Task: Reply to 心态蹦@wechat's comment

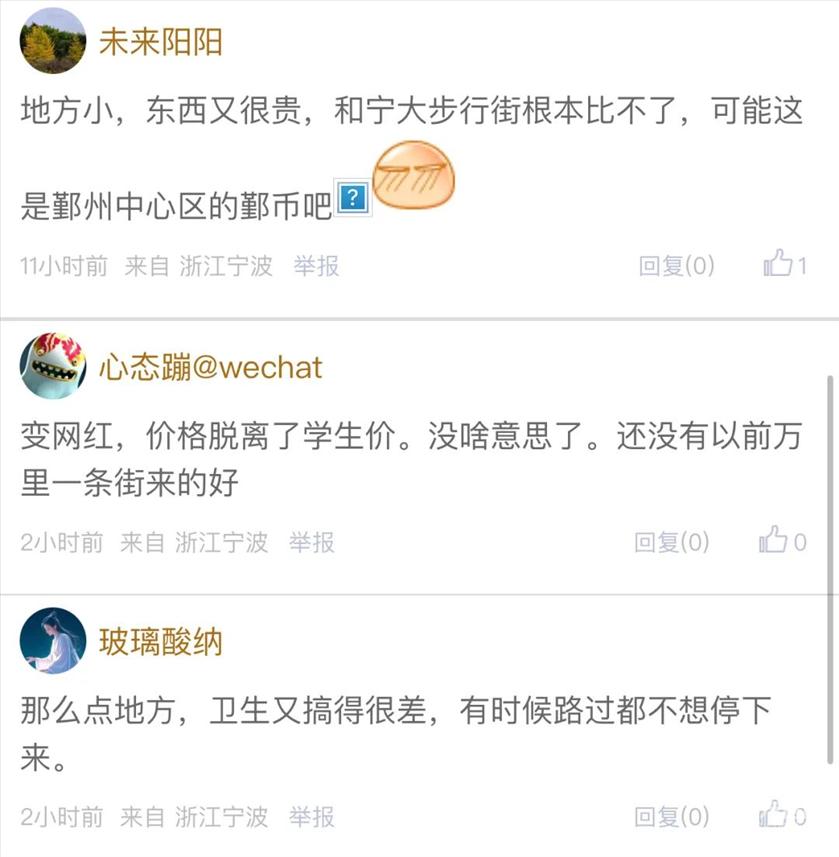Action: (672, 543)
